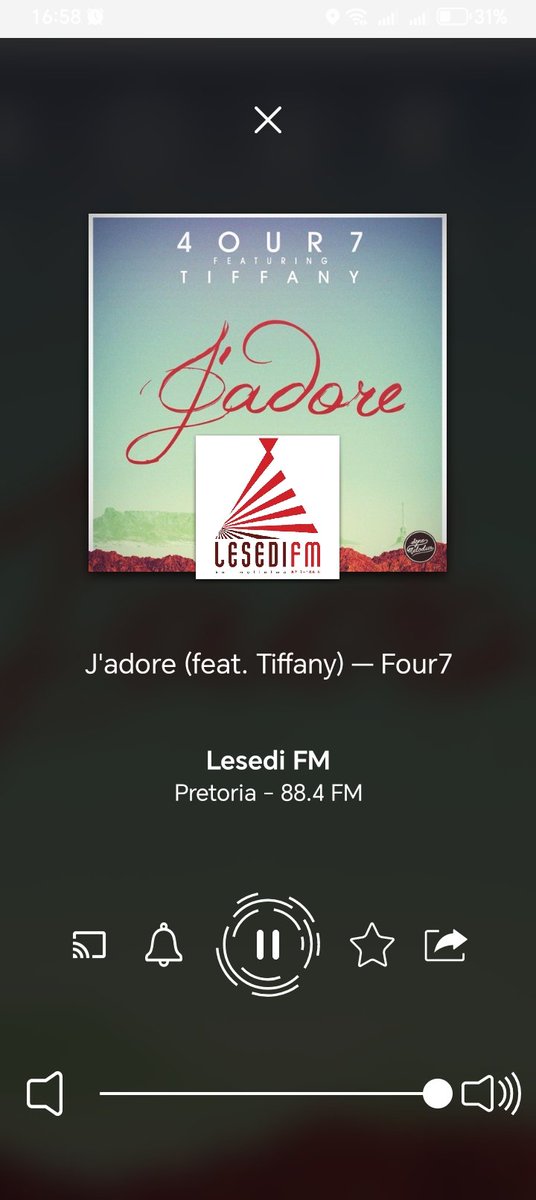
Task: Cast the radio to another device
Action: (x=89, y=945)
